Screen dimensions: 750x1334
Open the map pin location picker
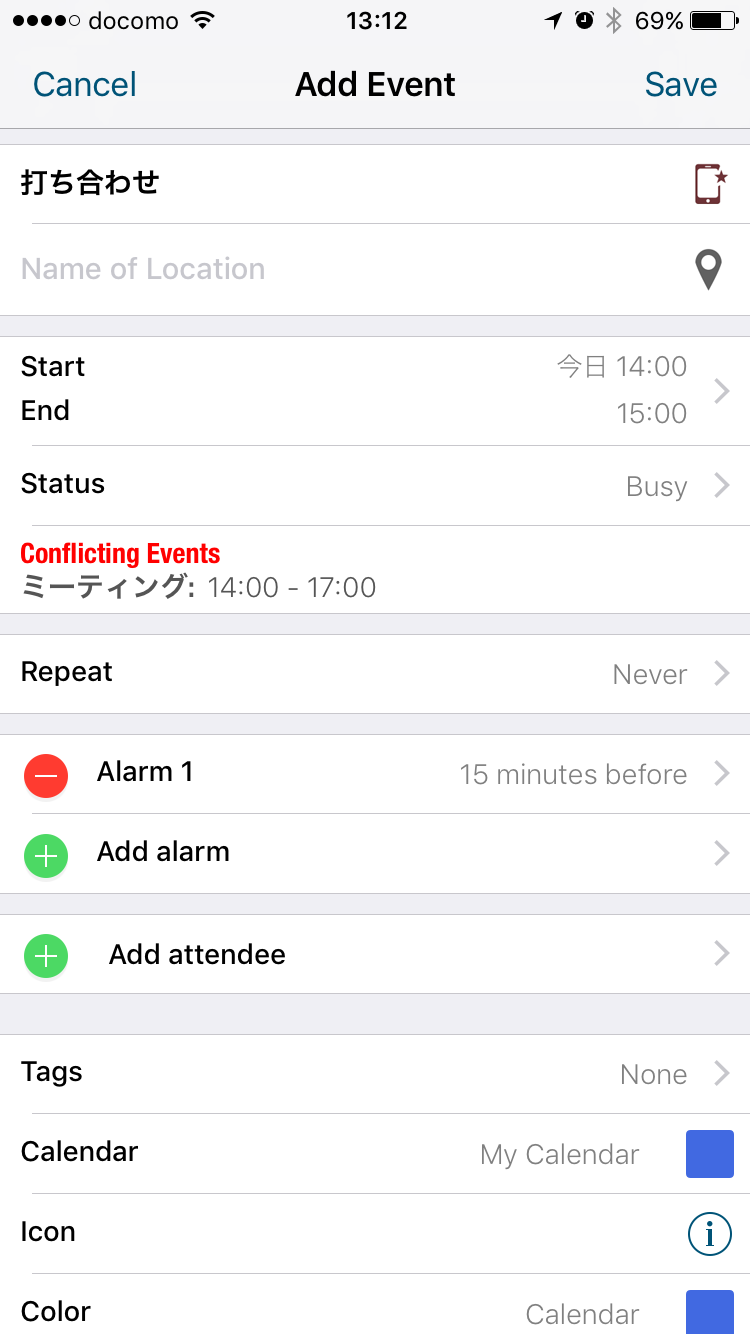pos(709,270)
